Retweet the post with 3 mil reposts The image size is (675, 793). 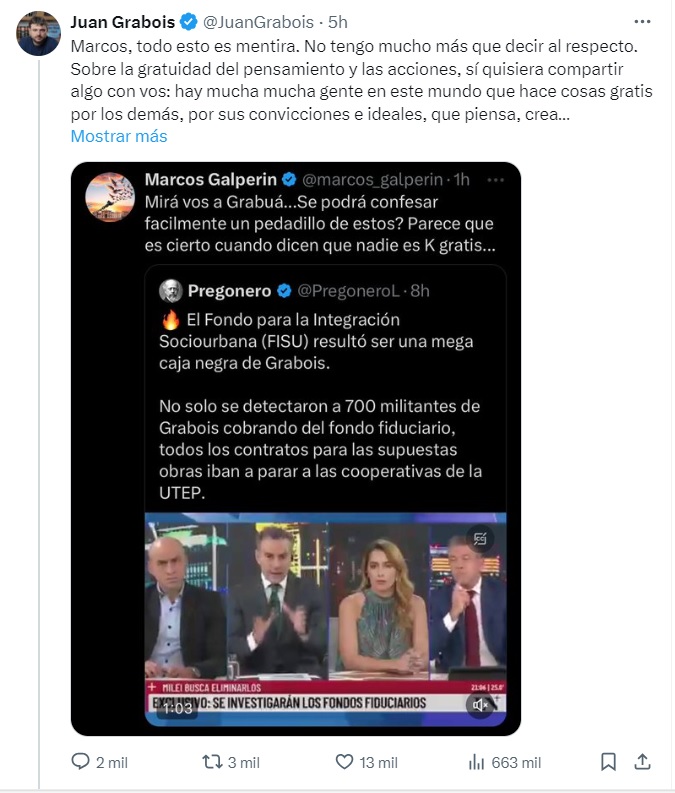pos(213,762)
